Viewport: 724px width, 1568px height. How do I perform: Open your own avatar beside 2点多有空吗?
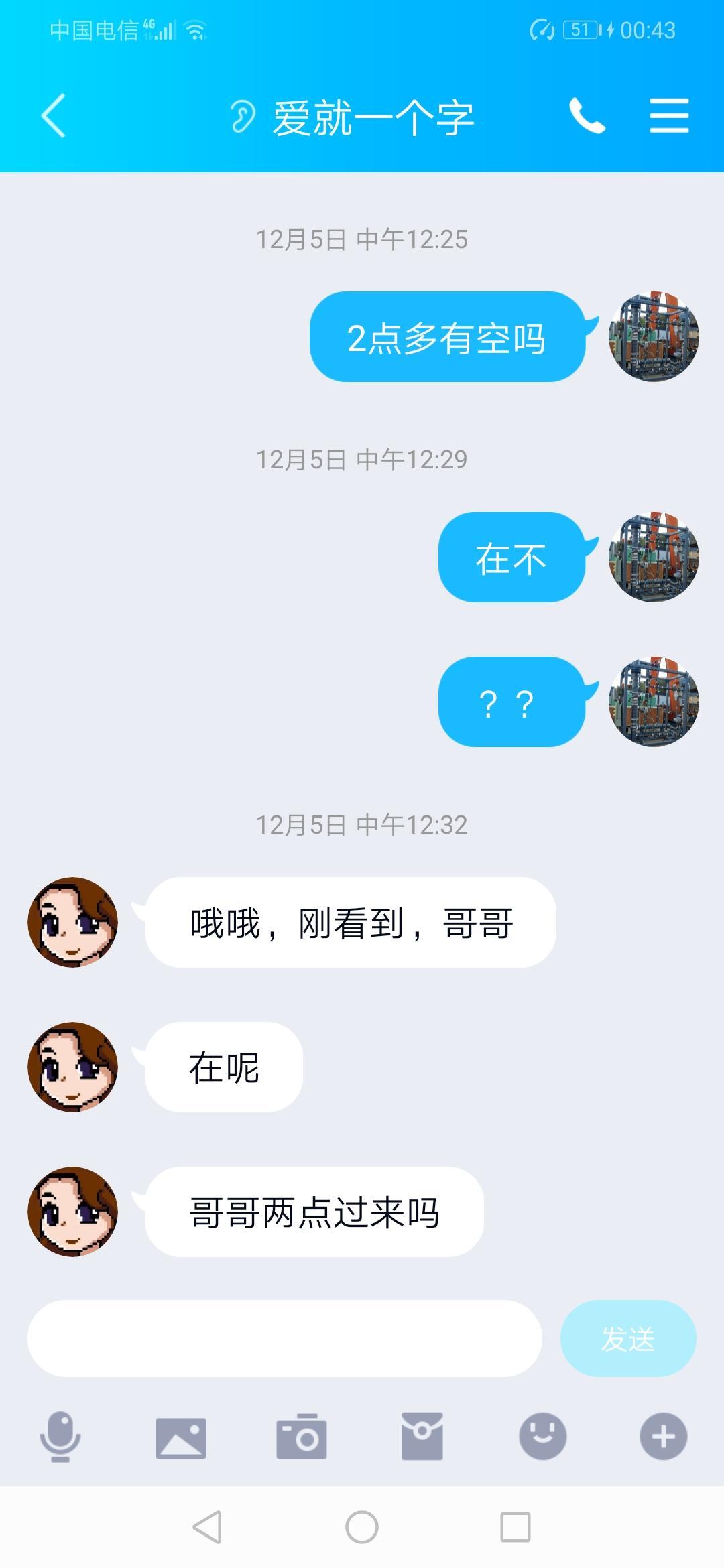click(x=654, y=336)
